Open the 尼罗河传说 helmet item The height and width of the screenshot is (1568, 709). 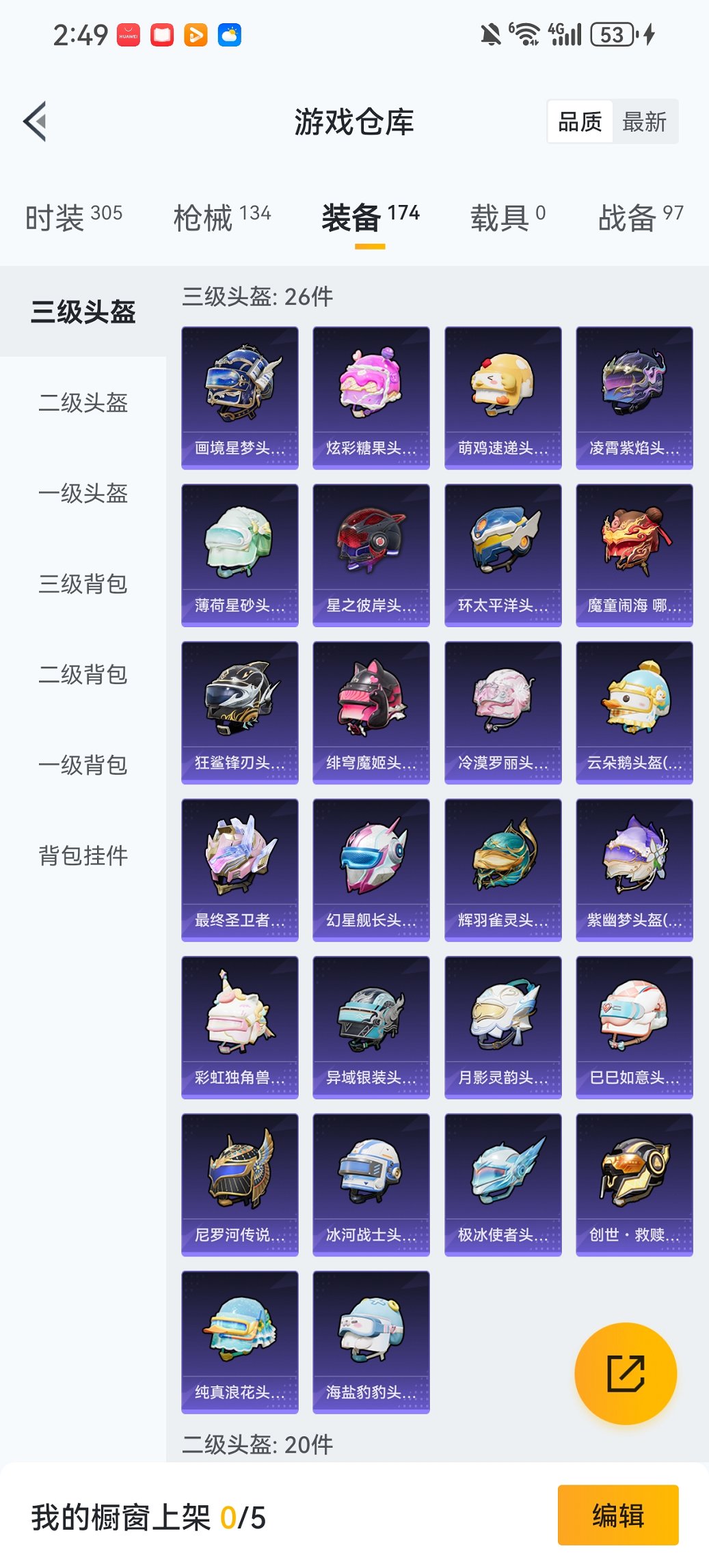point(239,1185)
